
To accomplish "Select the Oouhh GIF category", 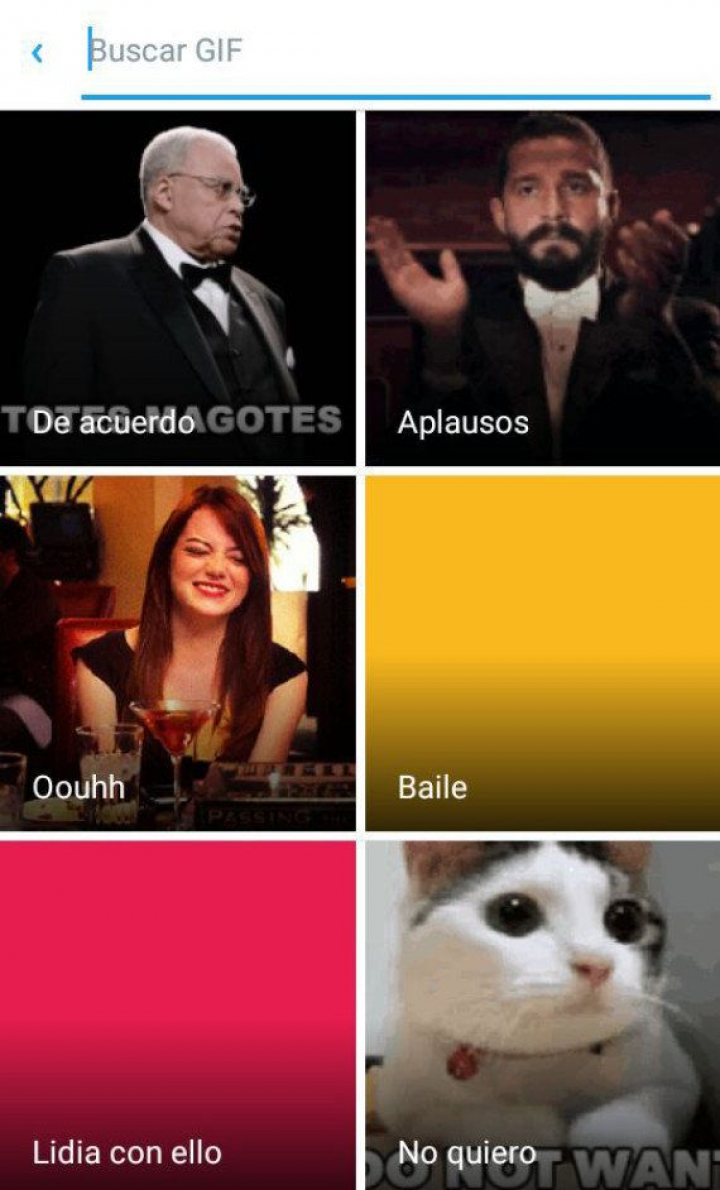I will 177,653.
